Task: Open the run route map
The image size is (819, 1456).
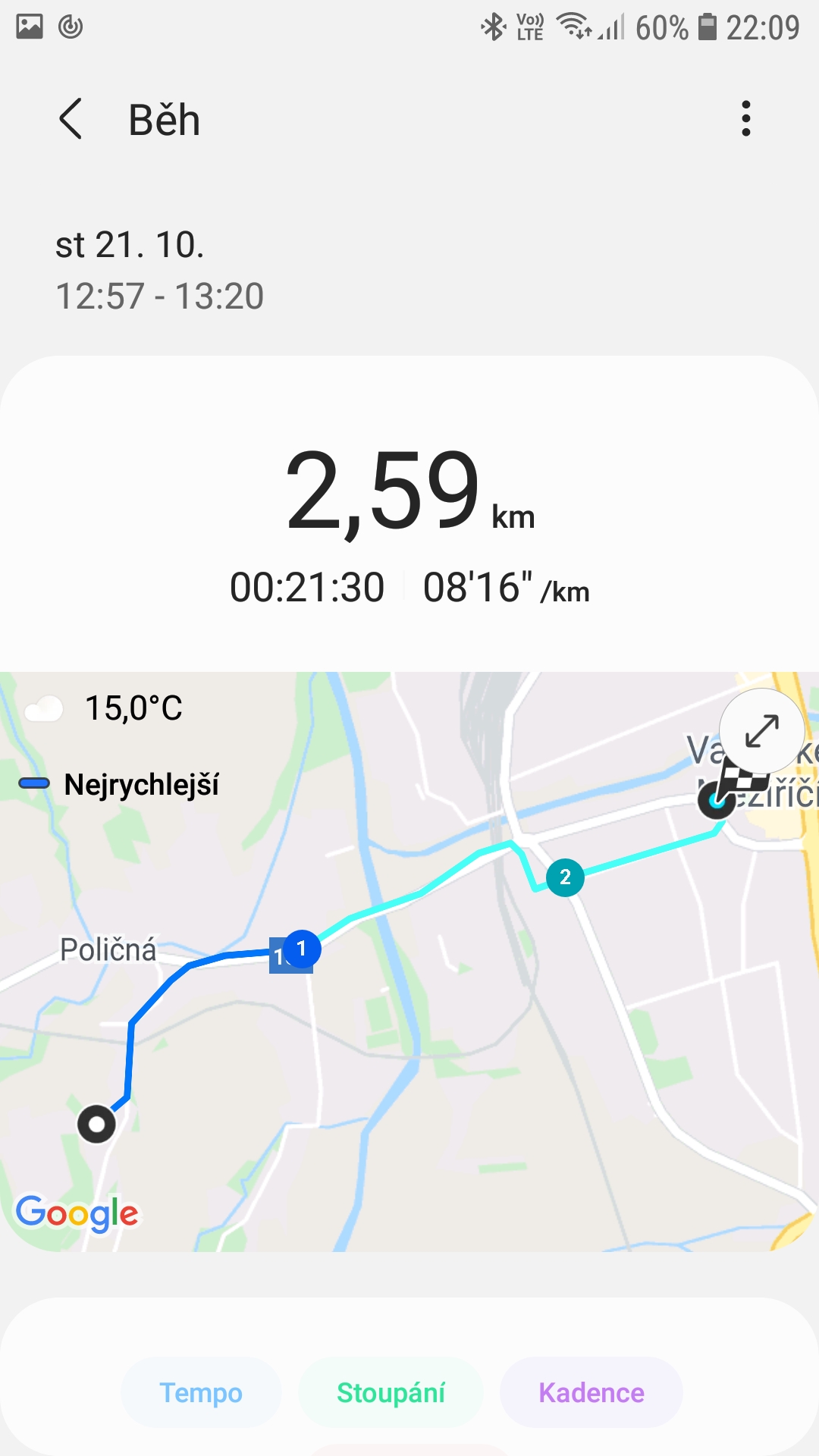Action: pyautogui.click(x=409, y=962)
